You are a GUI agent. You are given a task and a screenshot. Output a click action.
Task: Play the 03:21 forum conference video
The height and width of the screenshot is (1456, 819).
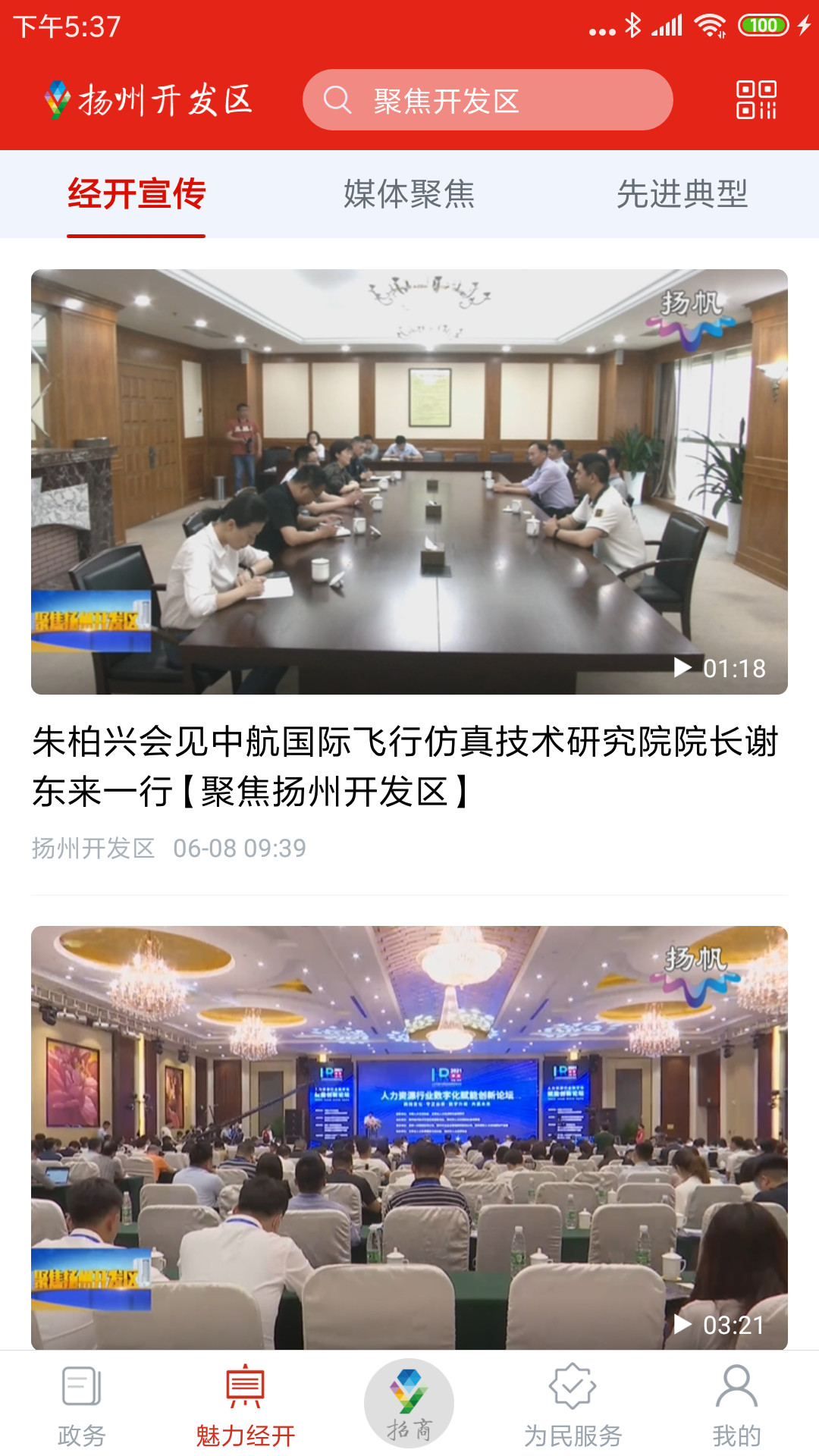pos(409,1137)
